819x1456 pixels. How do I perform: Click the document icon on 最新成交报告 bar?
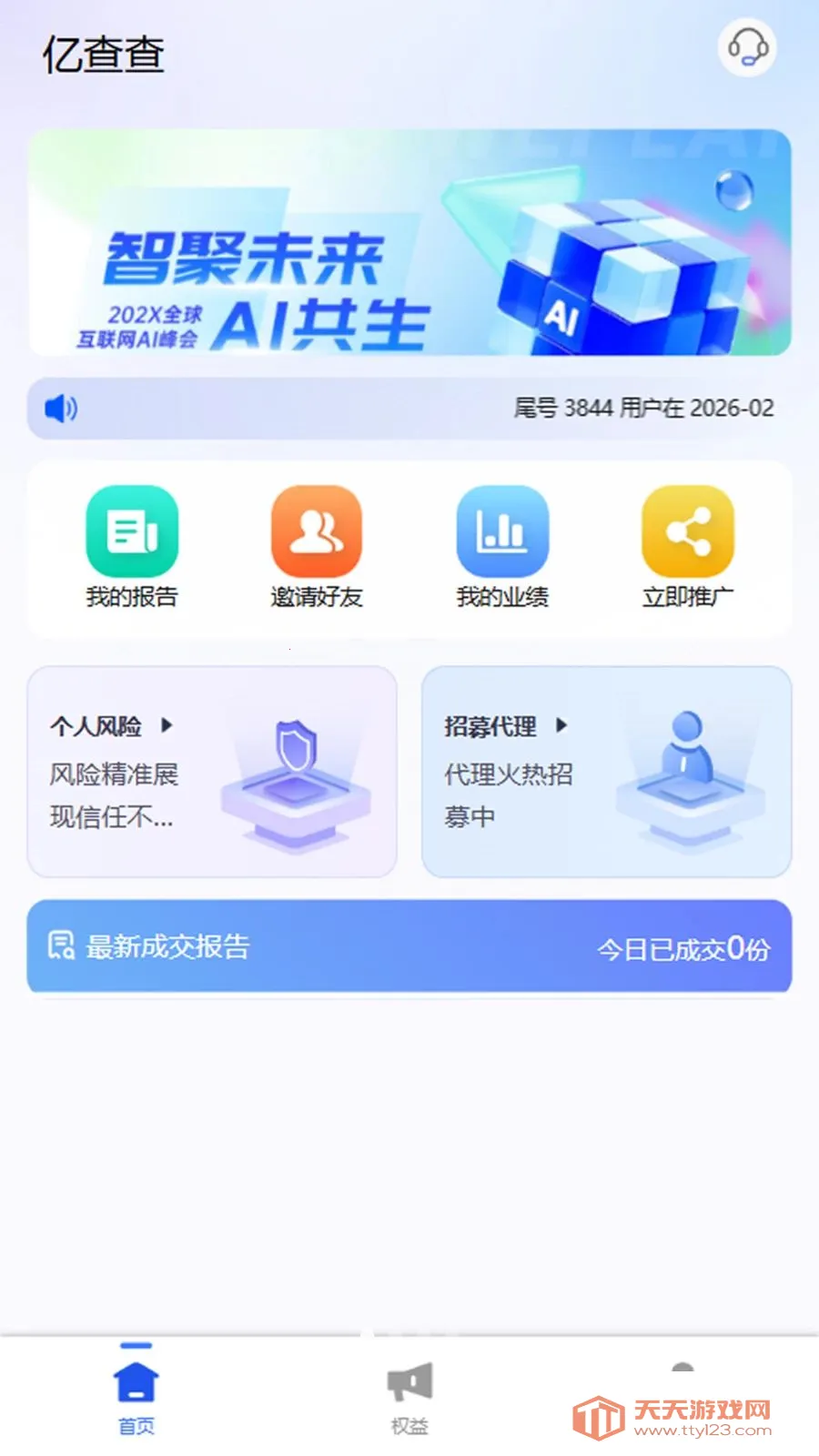click(x=60, y=947)
